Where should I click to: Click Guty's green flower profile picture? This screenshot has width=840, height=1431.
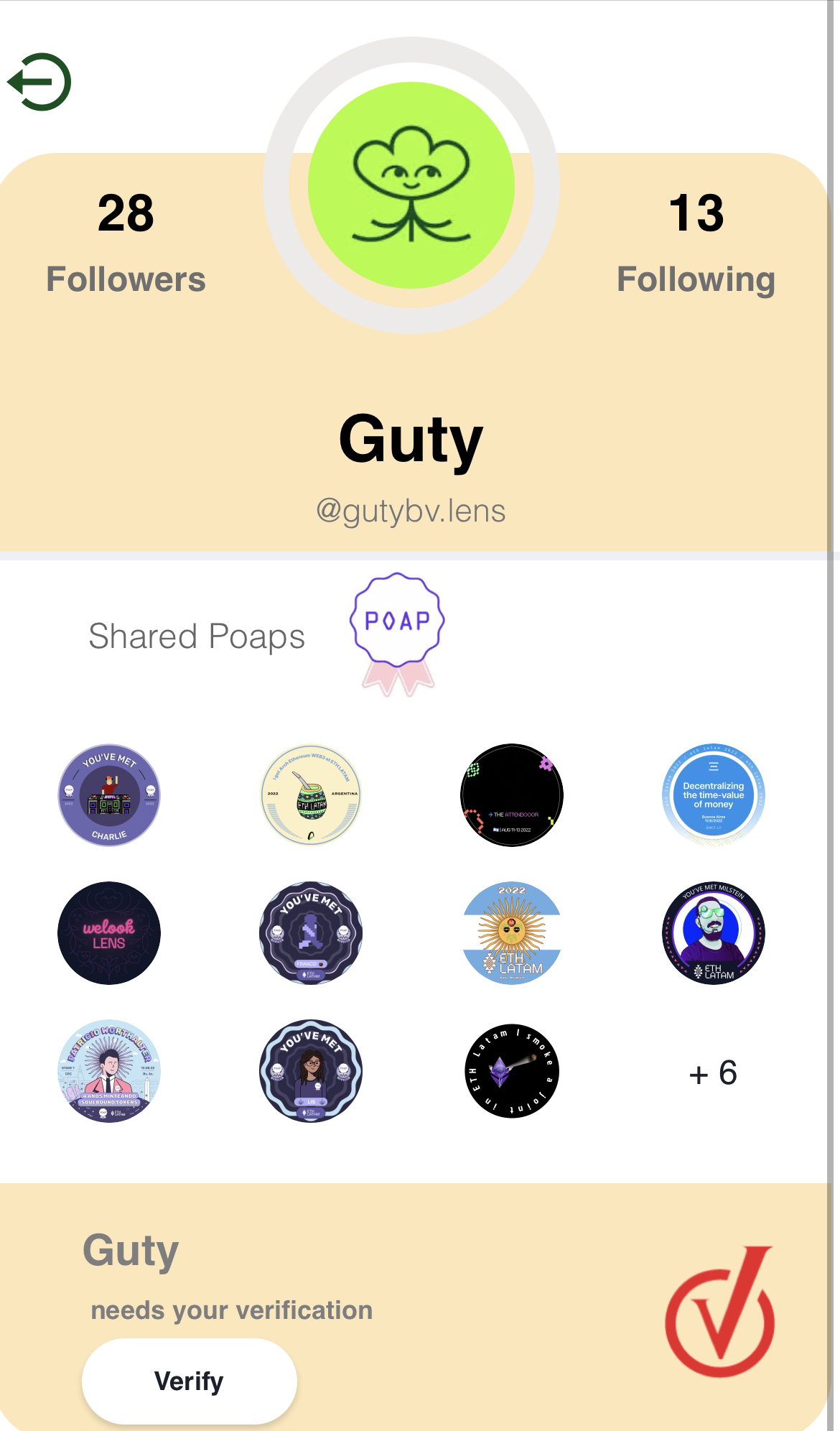412,184
